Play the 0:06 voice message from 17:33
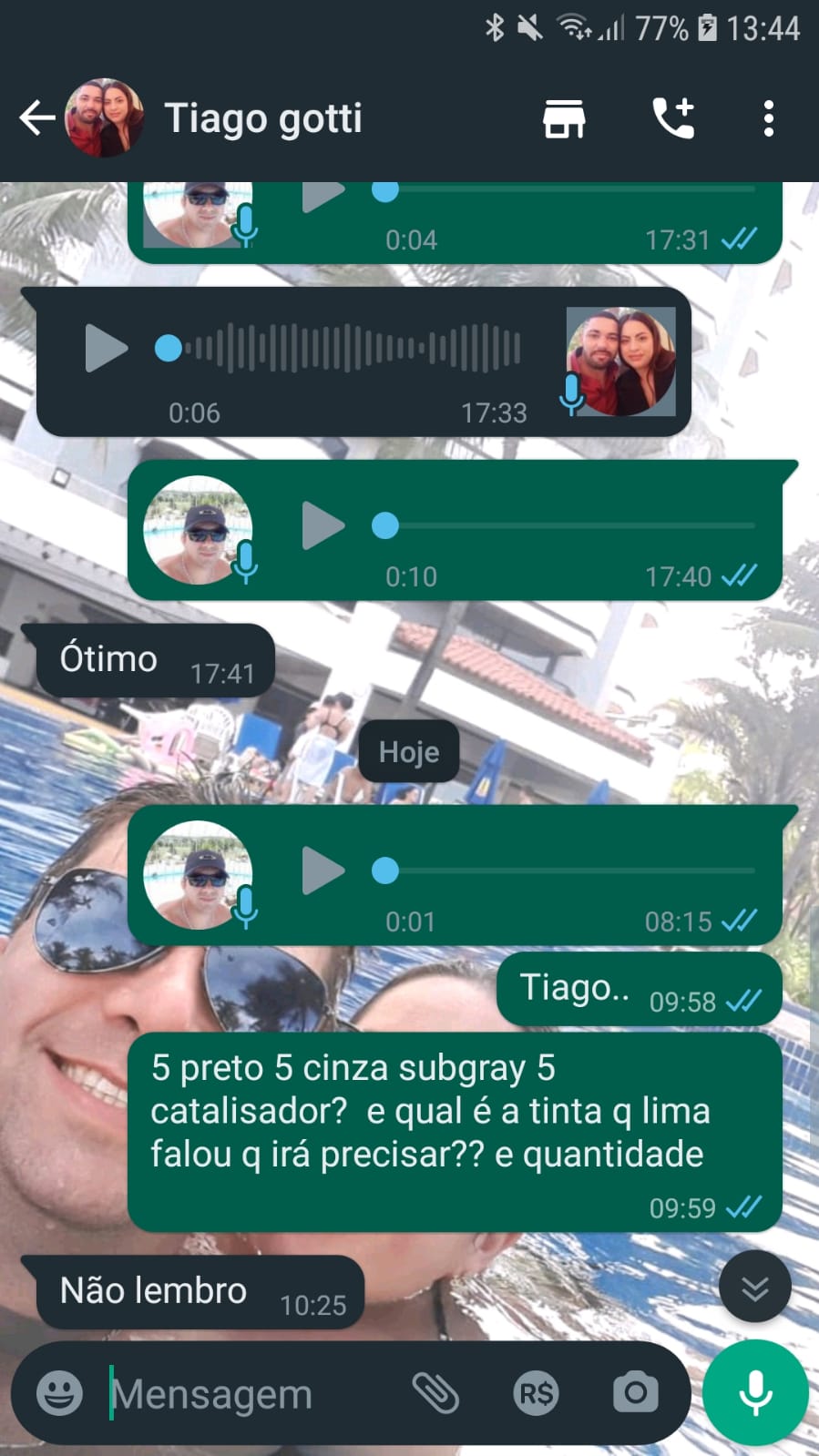The width and height of the screenshot is (819, 1456). [x=106, y=349]
